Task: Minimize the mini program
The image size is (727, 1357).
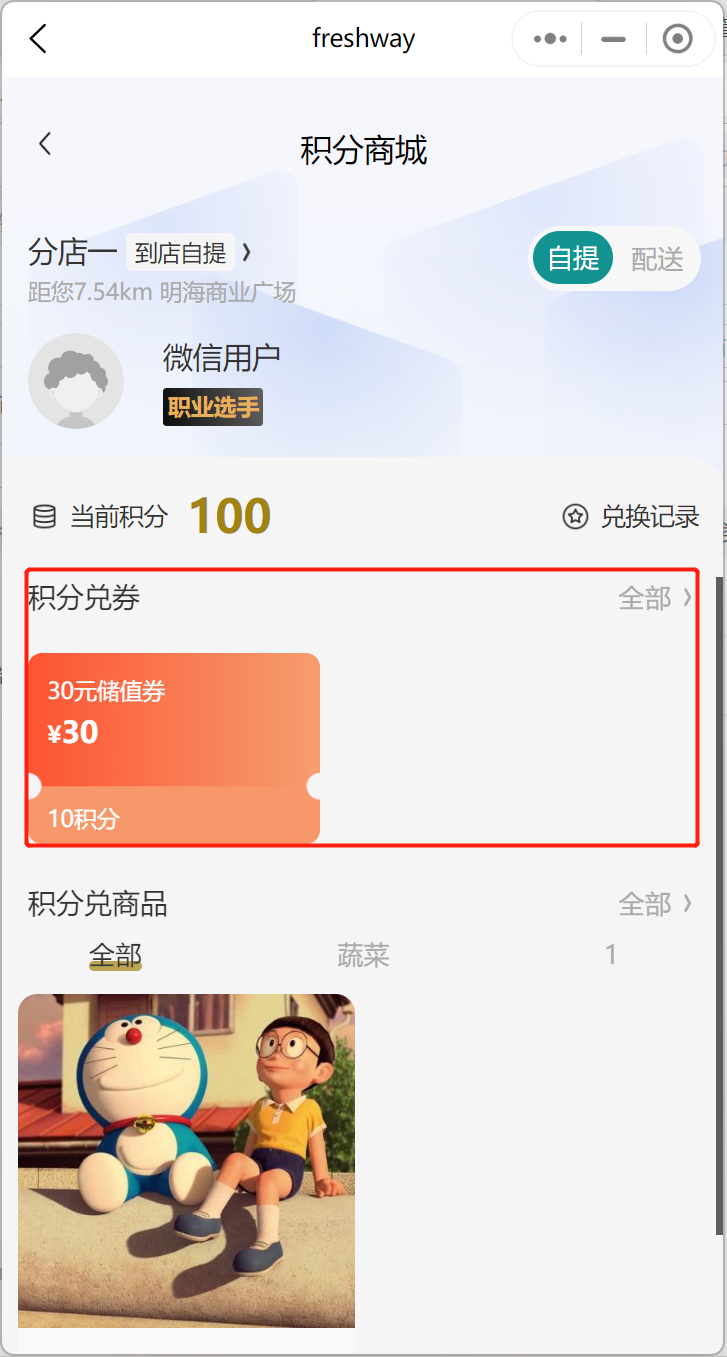Action: tap(613, 40)
